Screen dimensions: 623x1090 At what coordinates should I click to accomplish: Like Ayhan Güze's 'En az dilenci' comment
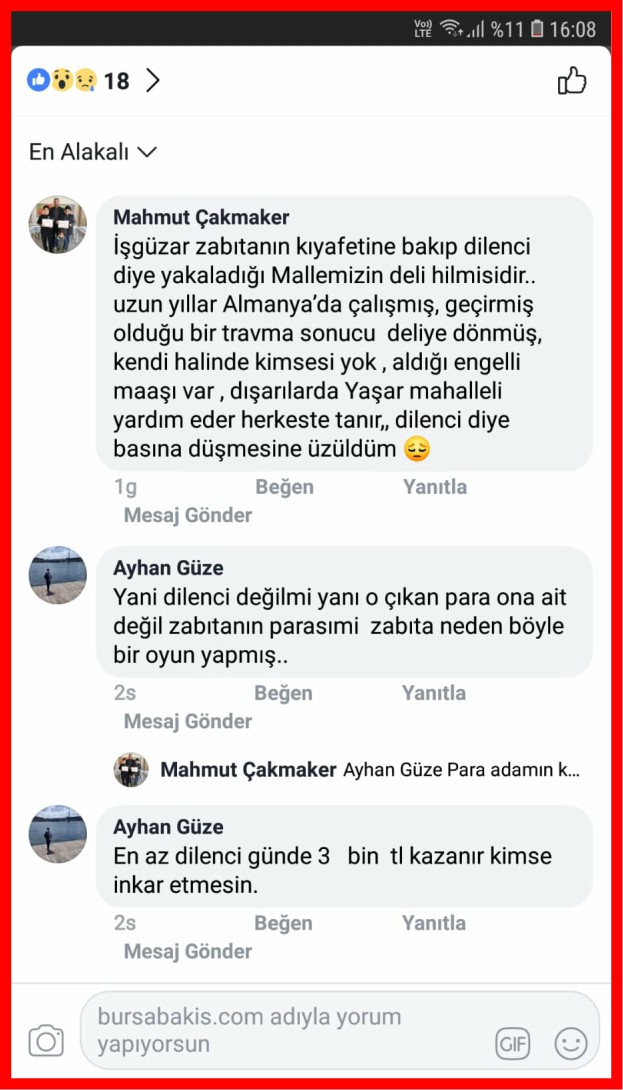coord(284,923)
